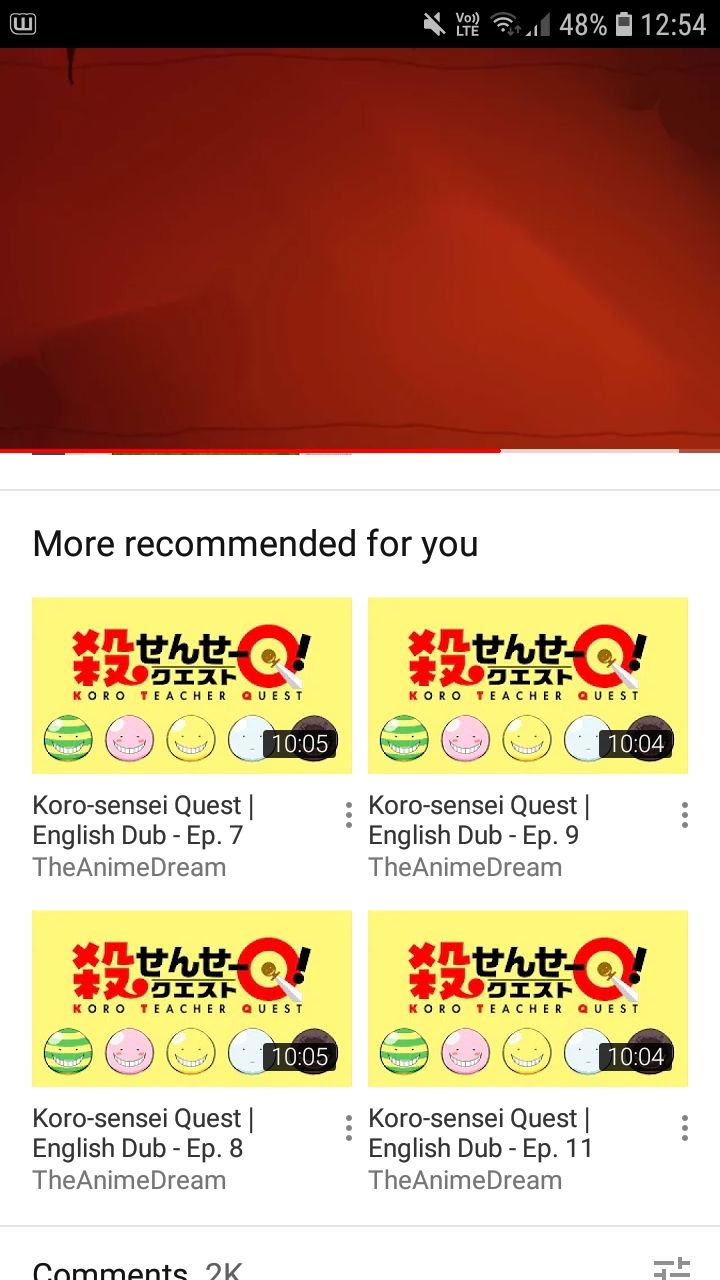
Task: Open Koro-sensei Quest Ep. 7 video
Action: pos(192,686)
